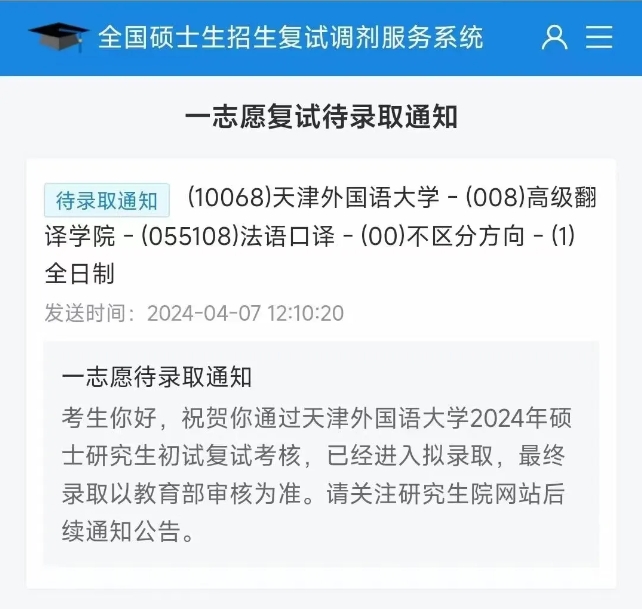The height and width of the screenshot is (609, 642).
Task: Open the user profile icon
Action: [x=554, y=38]
